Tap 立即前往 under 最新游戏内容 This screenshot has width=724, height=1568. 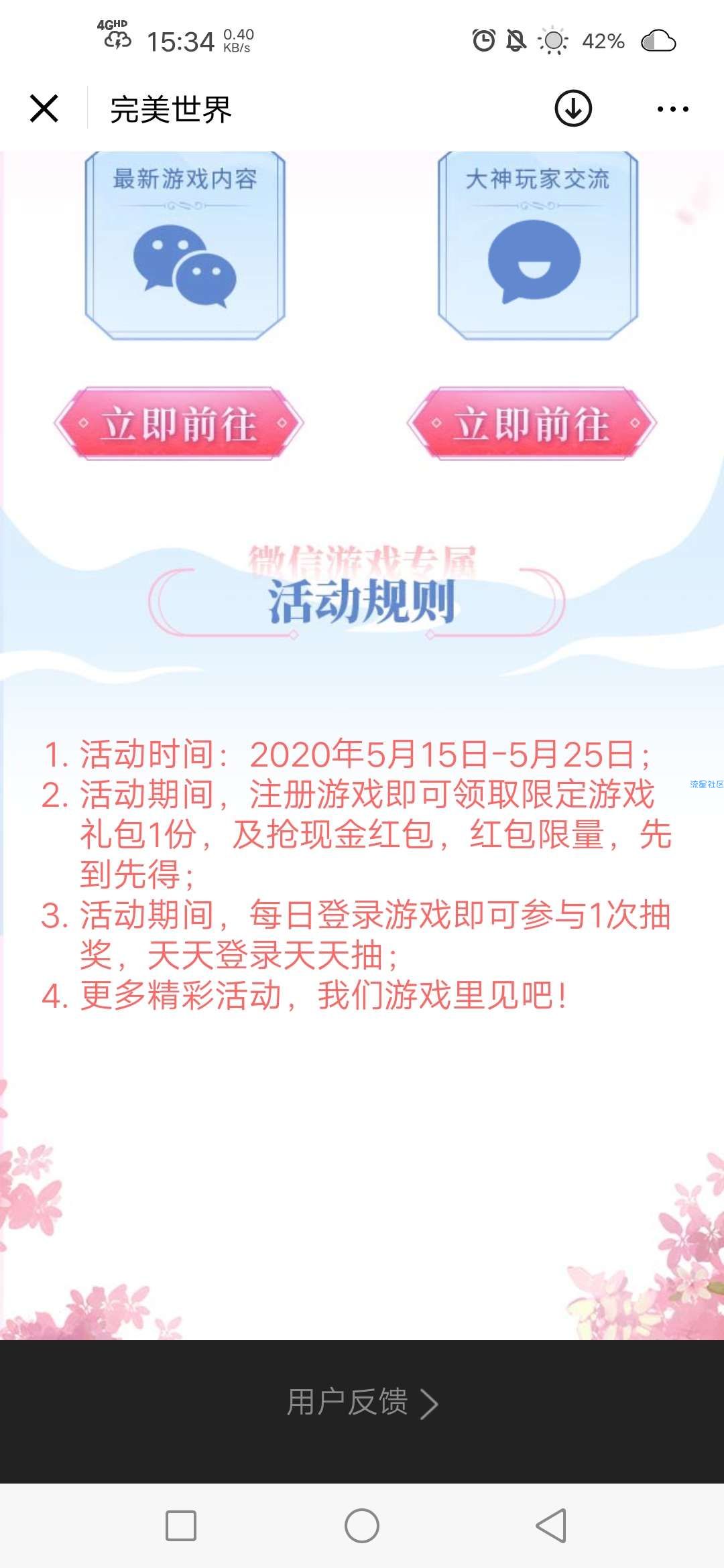179,423
